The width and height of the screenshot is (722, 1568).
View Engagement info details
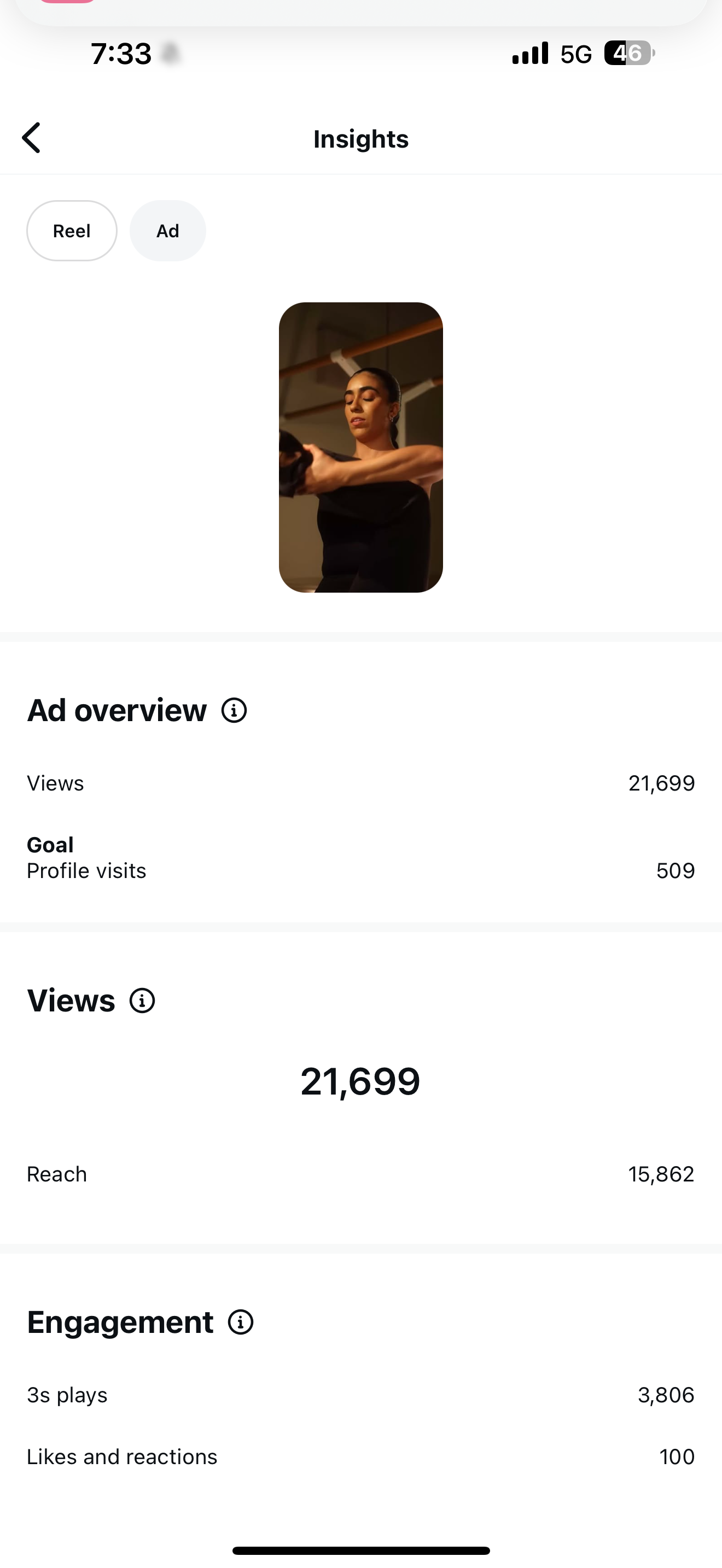[x=241, y=1322]
